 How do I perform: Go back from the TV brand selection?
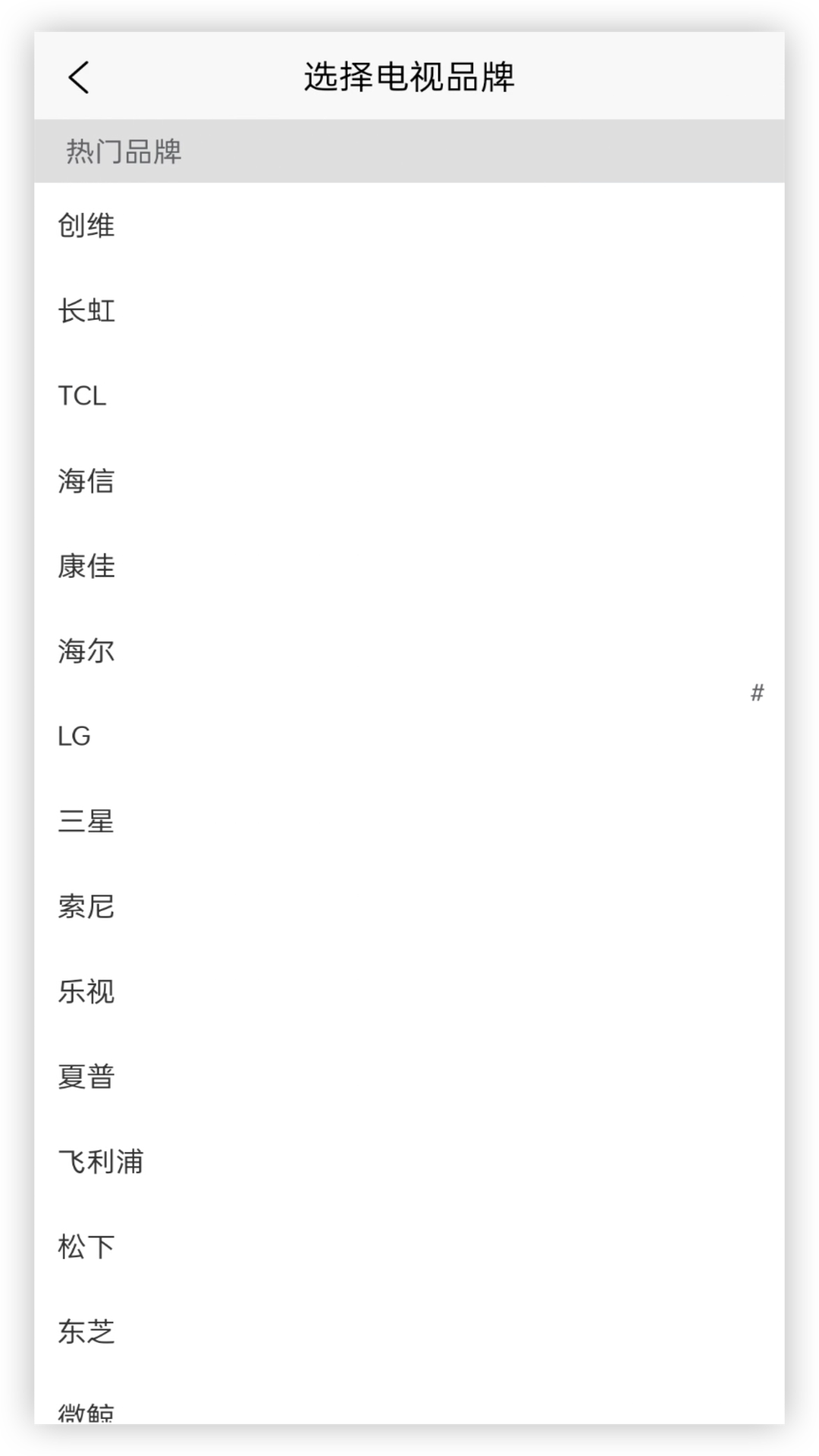point(79,77)
